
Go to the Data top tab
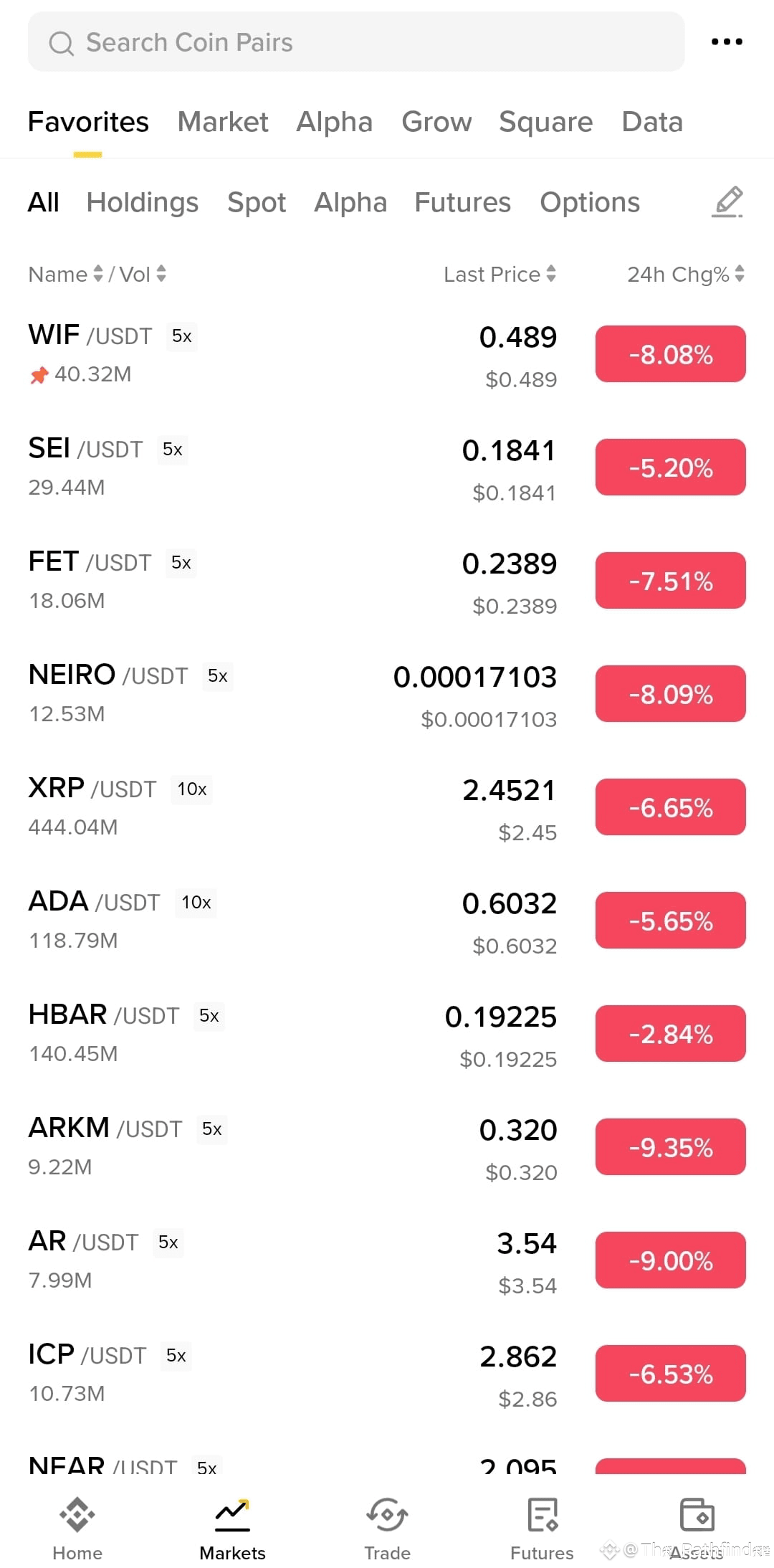[x=652, y=122]
